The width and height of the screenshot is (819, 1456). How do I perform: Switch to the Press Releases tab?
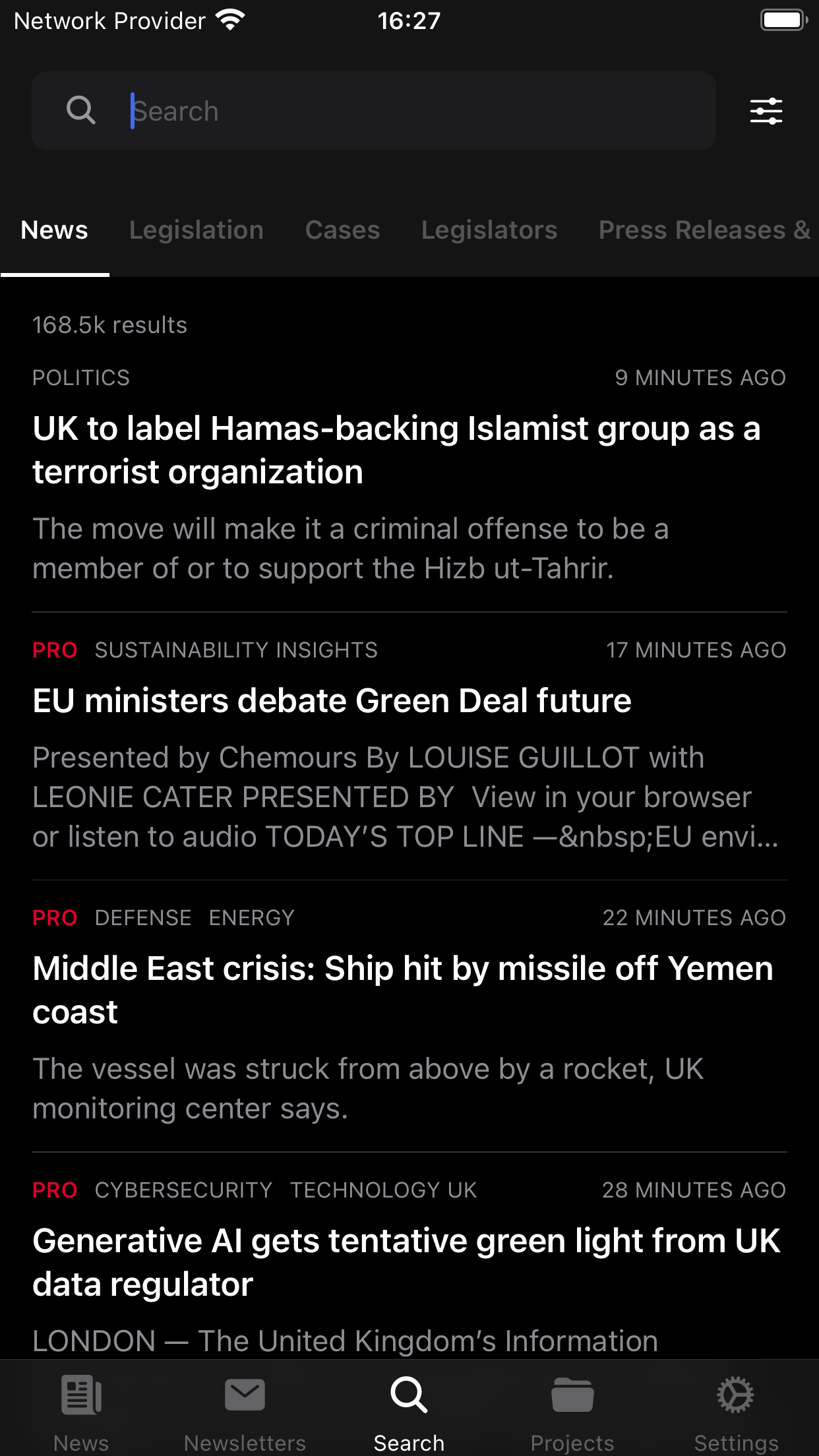pyautogui.click(x=705, y=230)
